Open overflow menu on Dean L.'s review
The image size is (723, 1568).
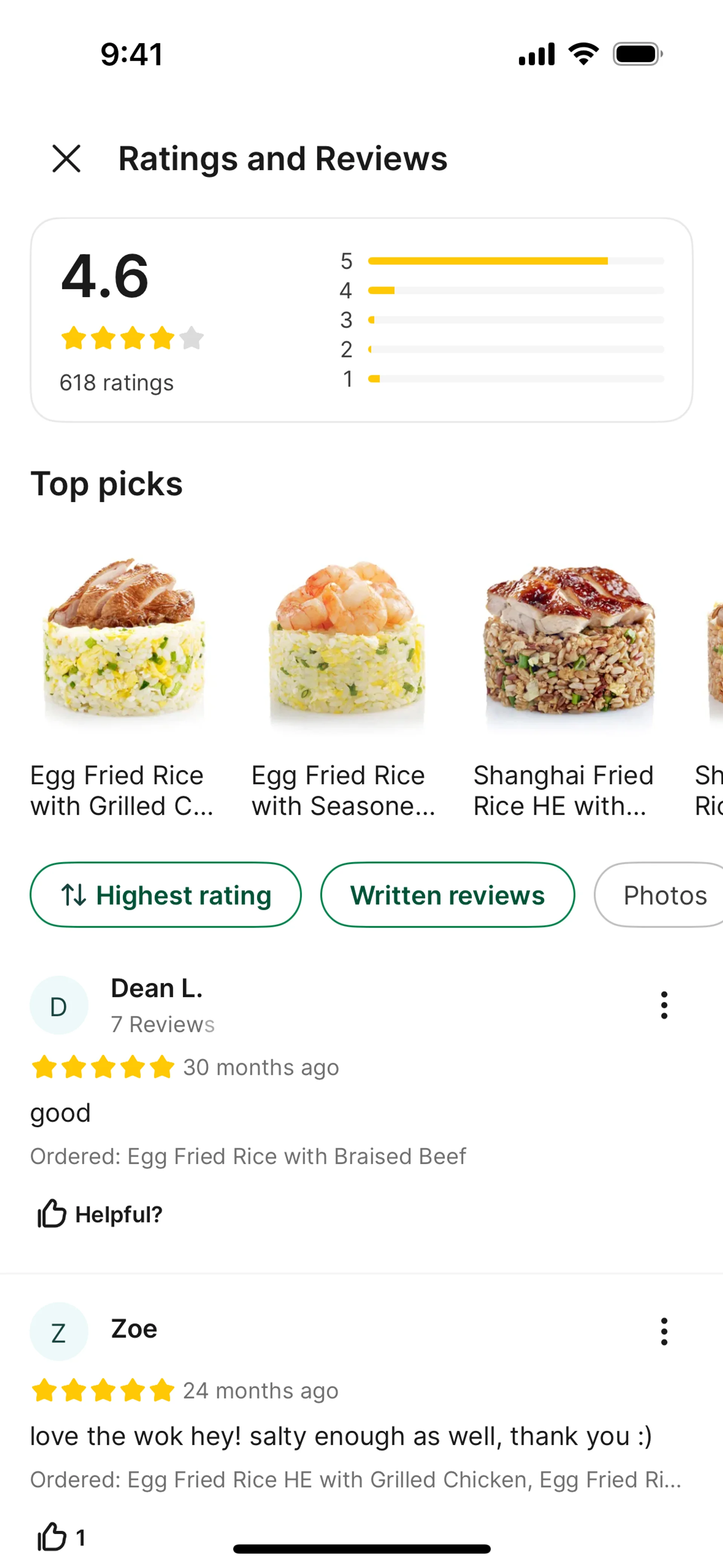coord(664,1005)
